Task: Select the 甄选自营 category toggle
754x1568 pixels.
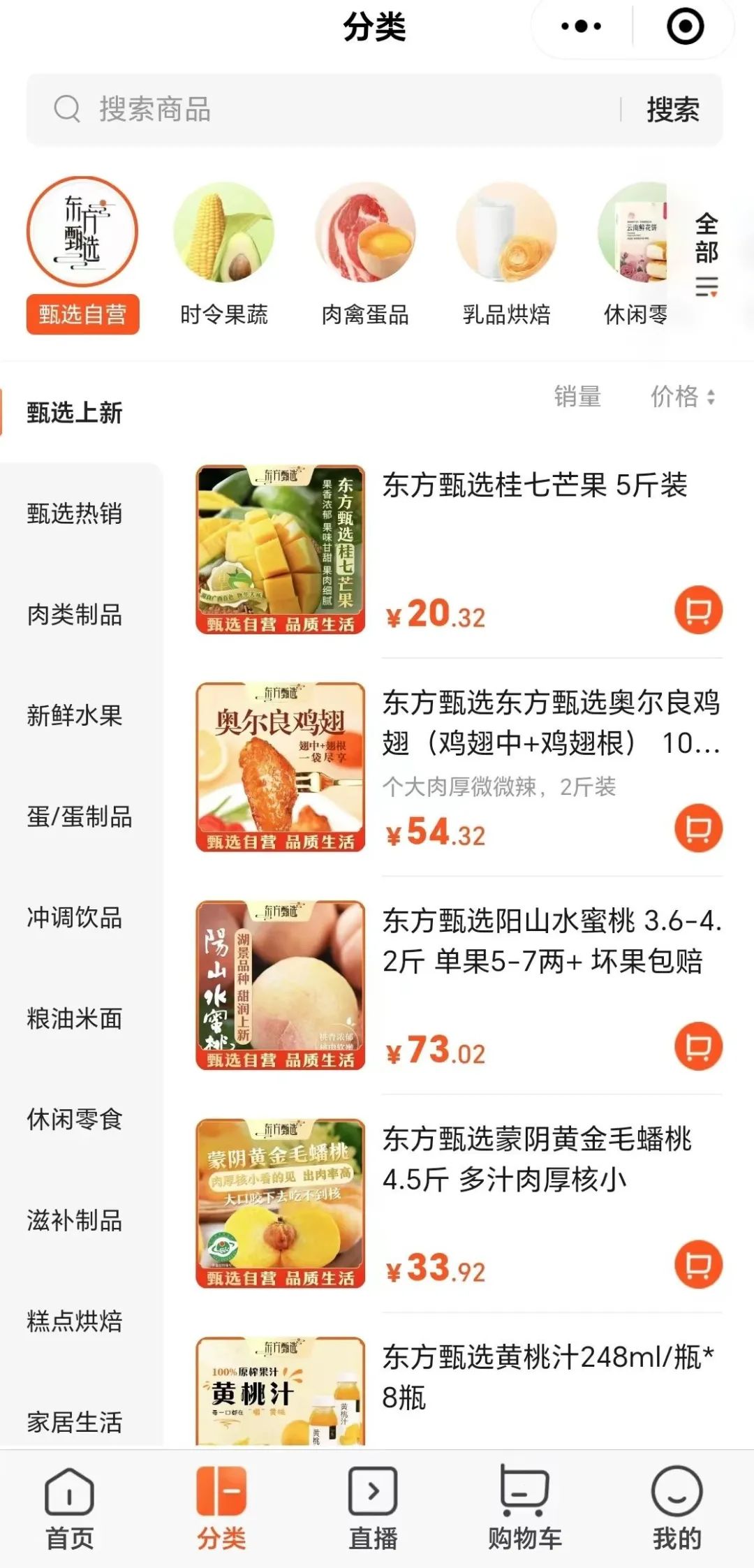Action: click(x=82, y=314)
